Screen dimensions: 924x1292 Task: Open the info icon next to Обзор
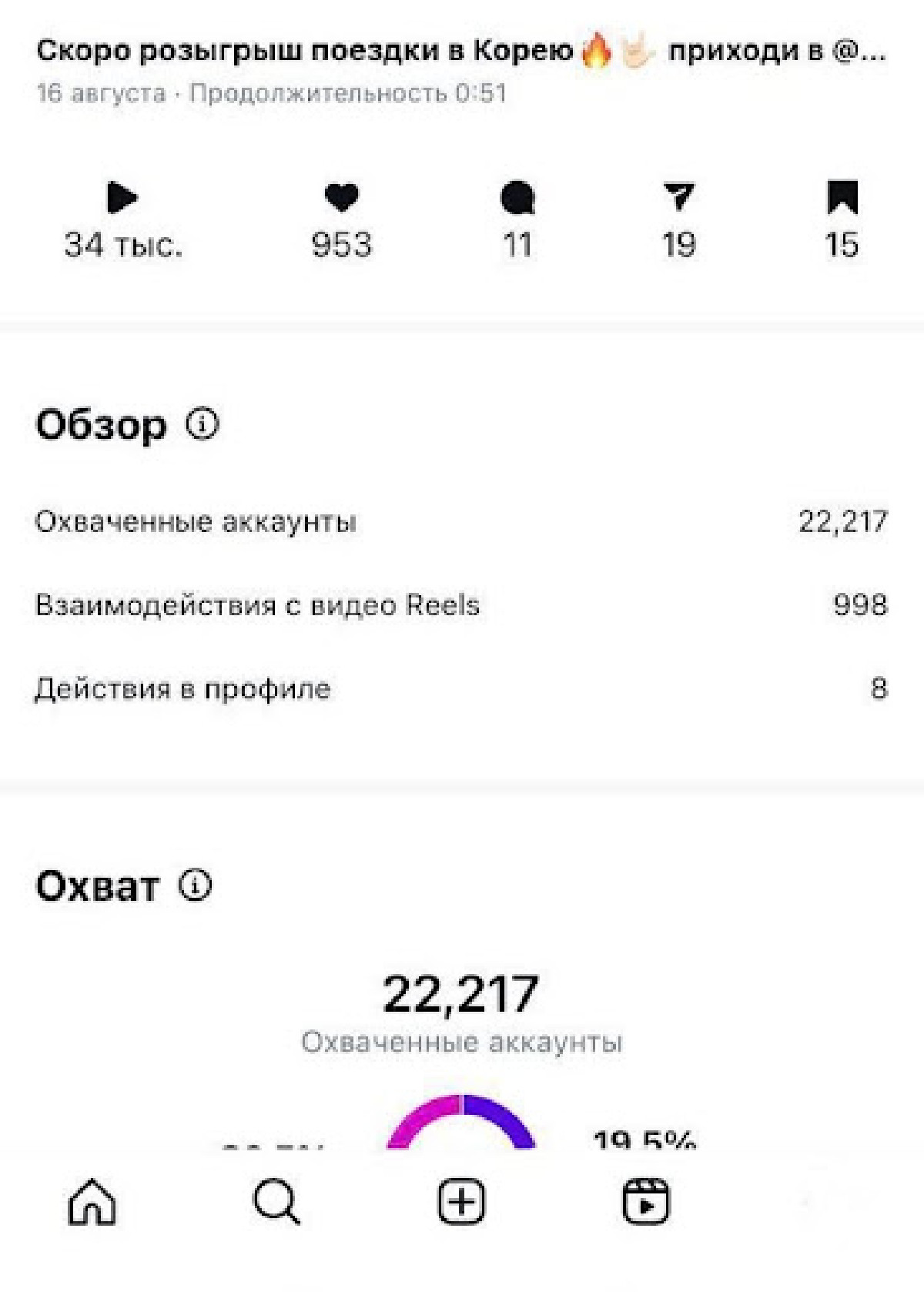[x=203, y=423]
